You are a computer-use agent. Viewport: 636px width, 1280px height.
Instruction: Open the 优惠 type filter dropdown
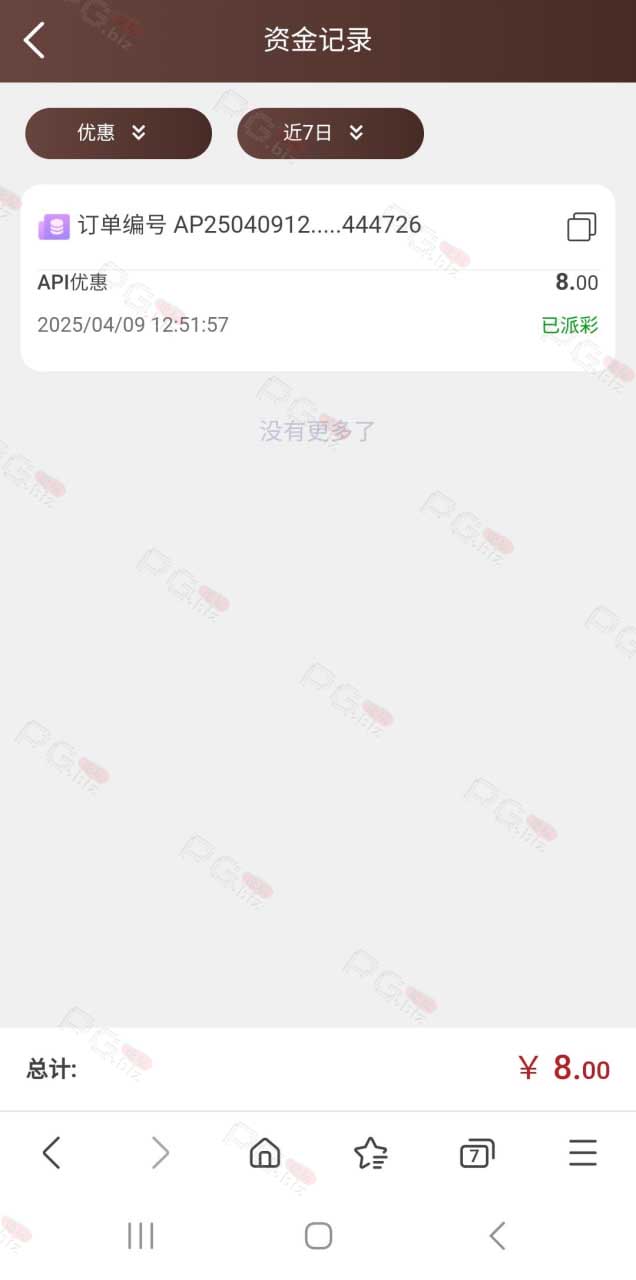118,133
